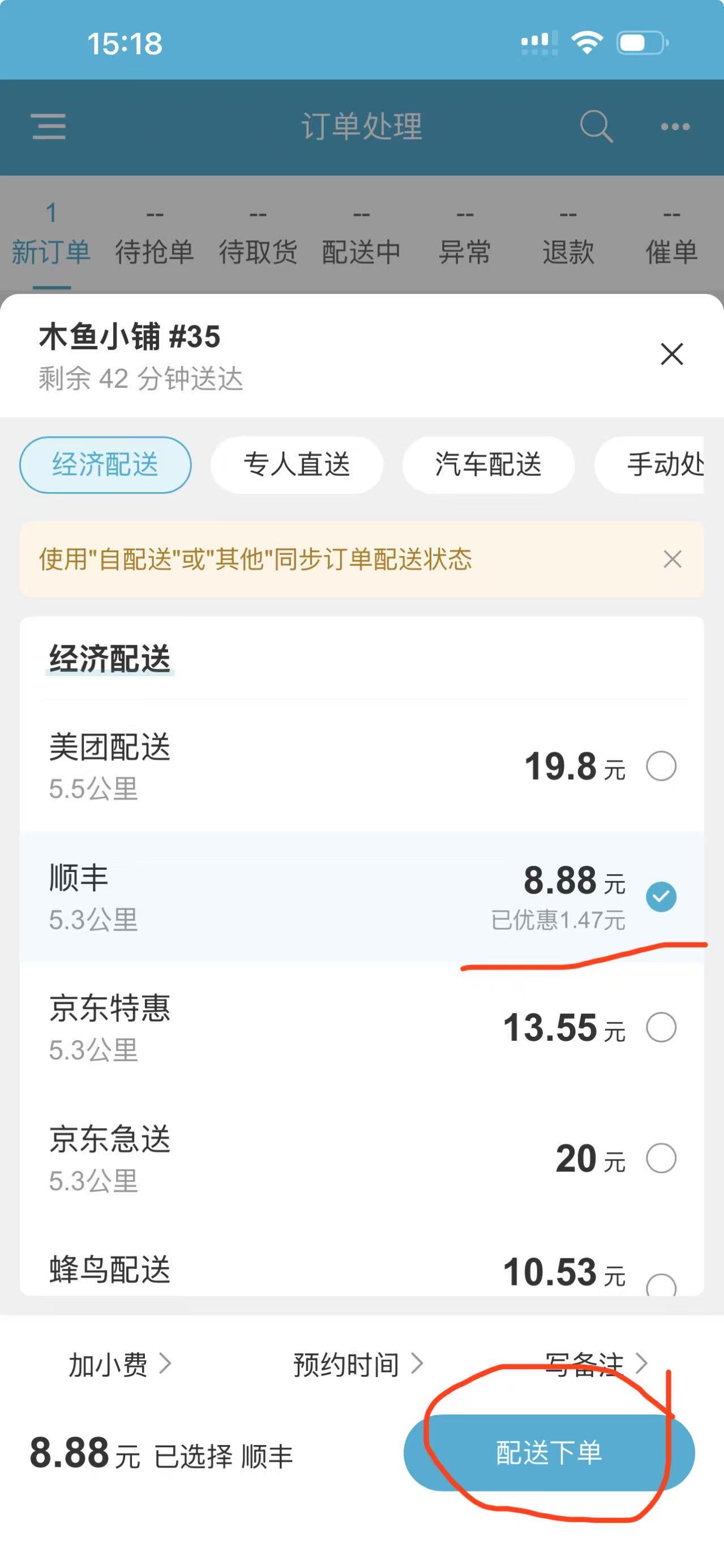The width and height of the screenshot is (724, 1568).
Task: Select 蜂鸟配送 at 10.53 元
Action: click(x=661, y=1283)
